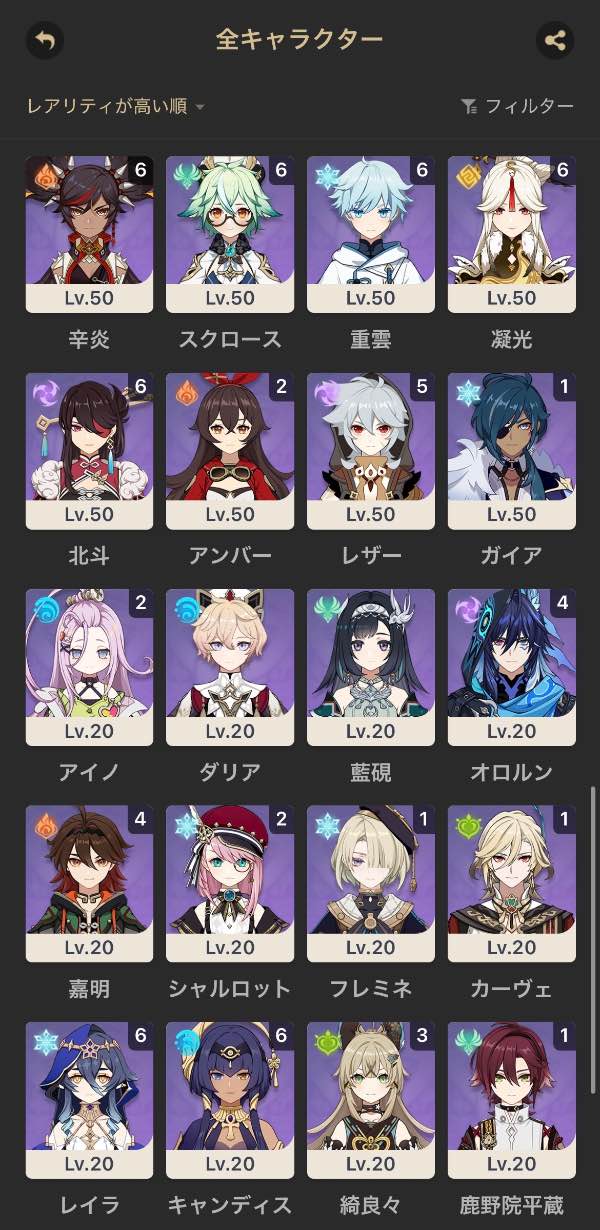Go back using the return arrow
The width and height of the screenshot is (600, 1230).
click(x=44, y=40)
